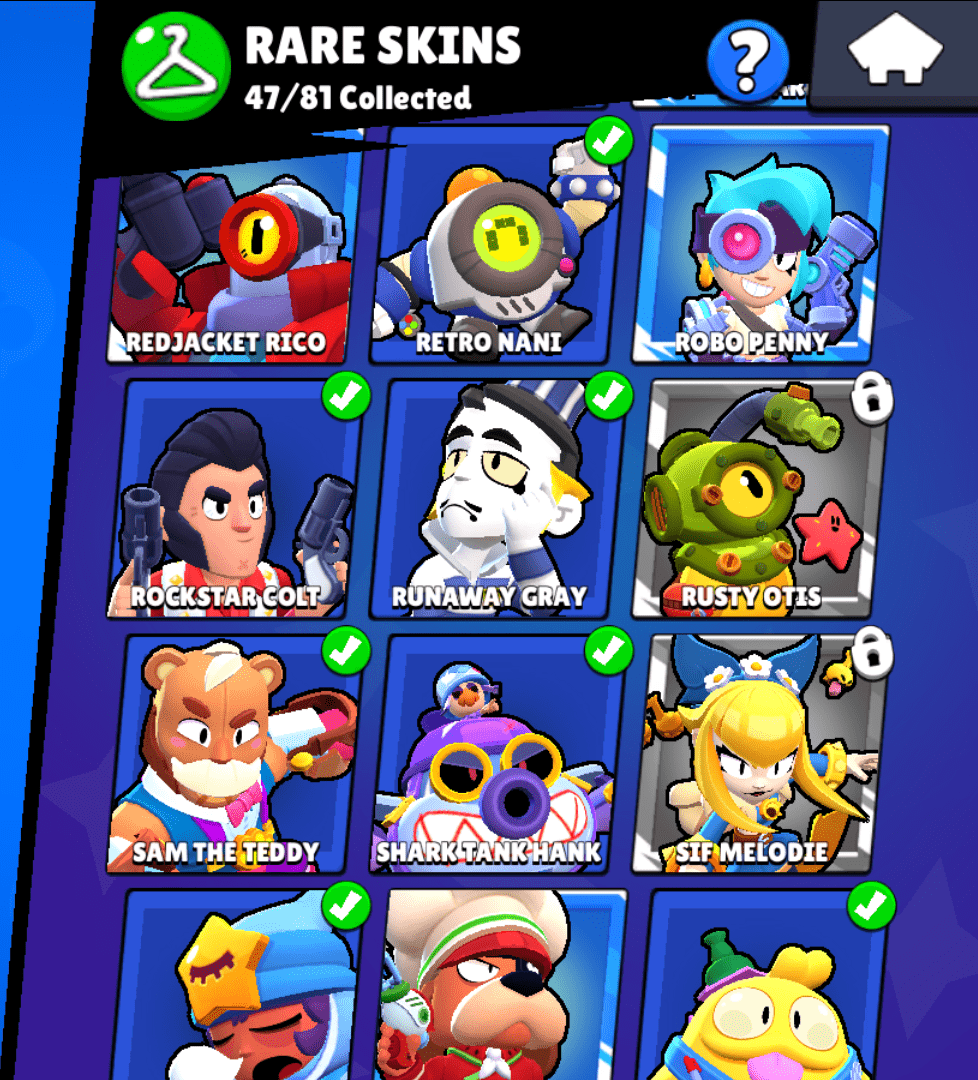View the locked Rusty Otis skin
978x1080 pixels.
point(762,500)
